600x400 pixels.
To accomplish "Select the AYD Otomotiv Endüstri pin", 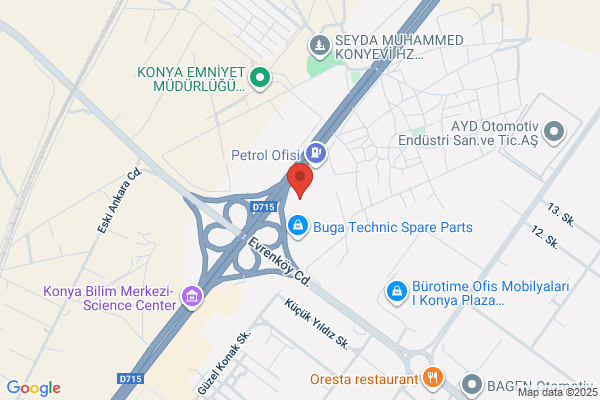I will tap(554, 133).
